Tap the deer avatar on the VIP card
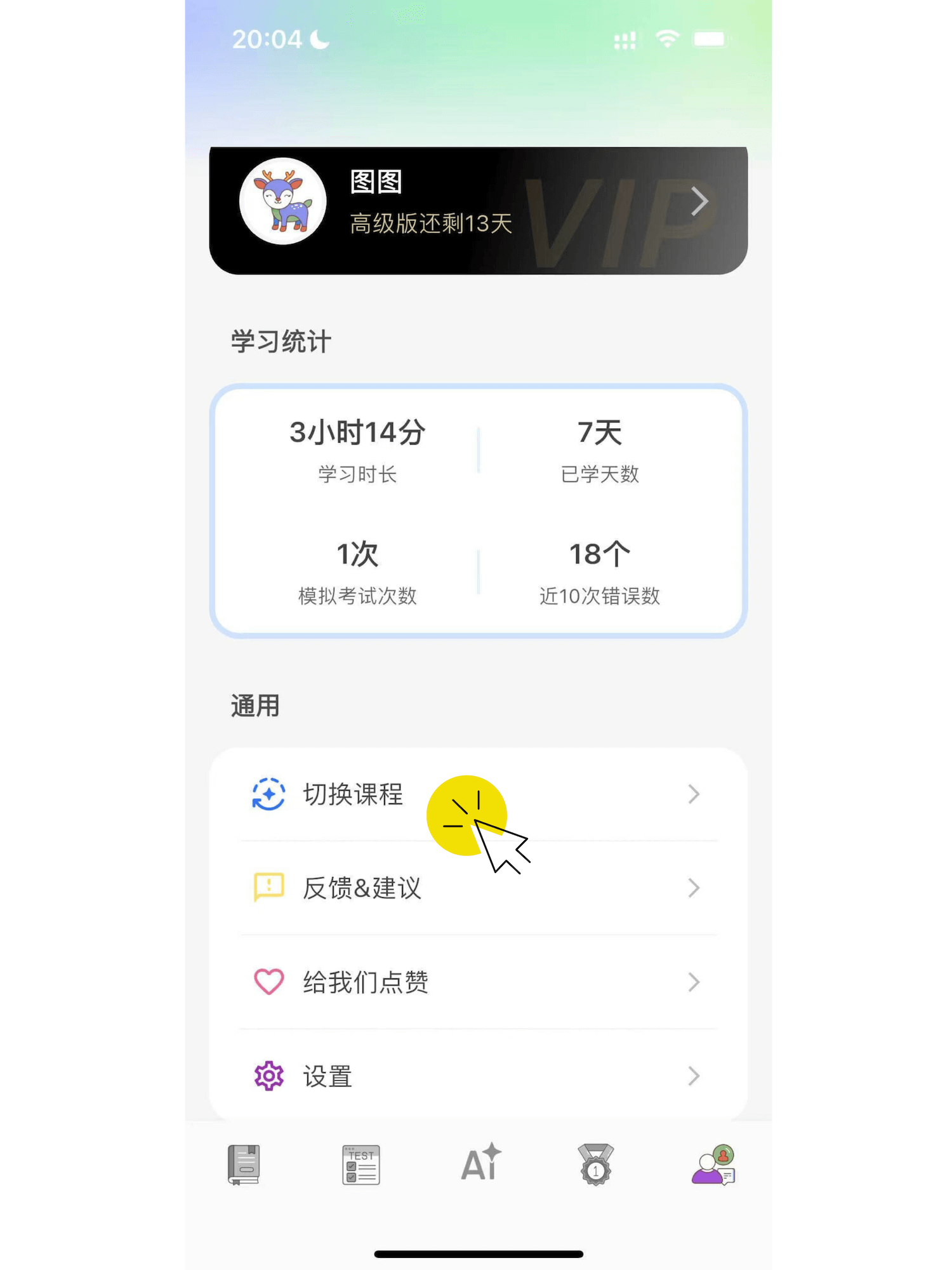This screenshot has width=952, height=1270. tap(283, 201)
